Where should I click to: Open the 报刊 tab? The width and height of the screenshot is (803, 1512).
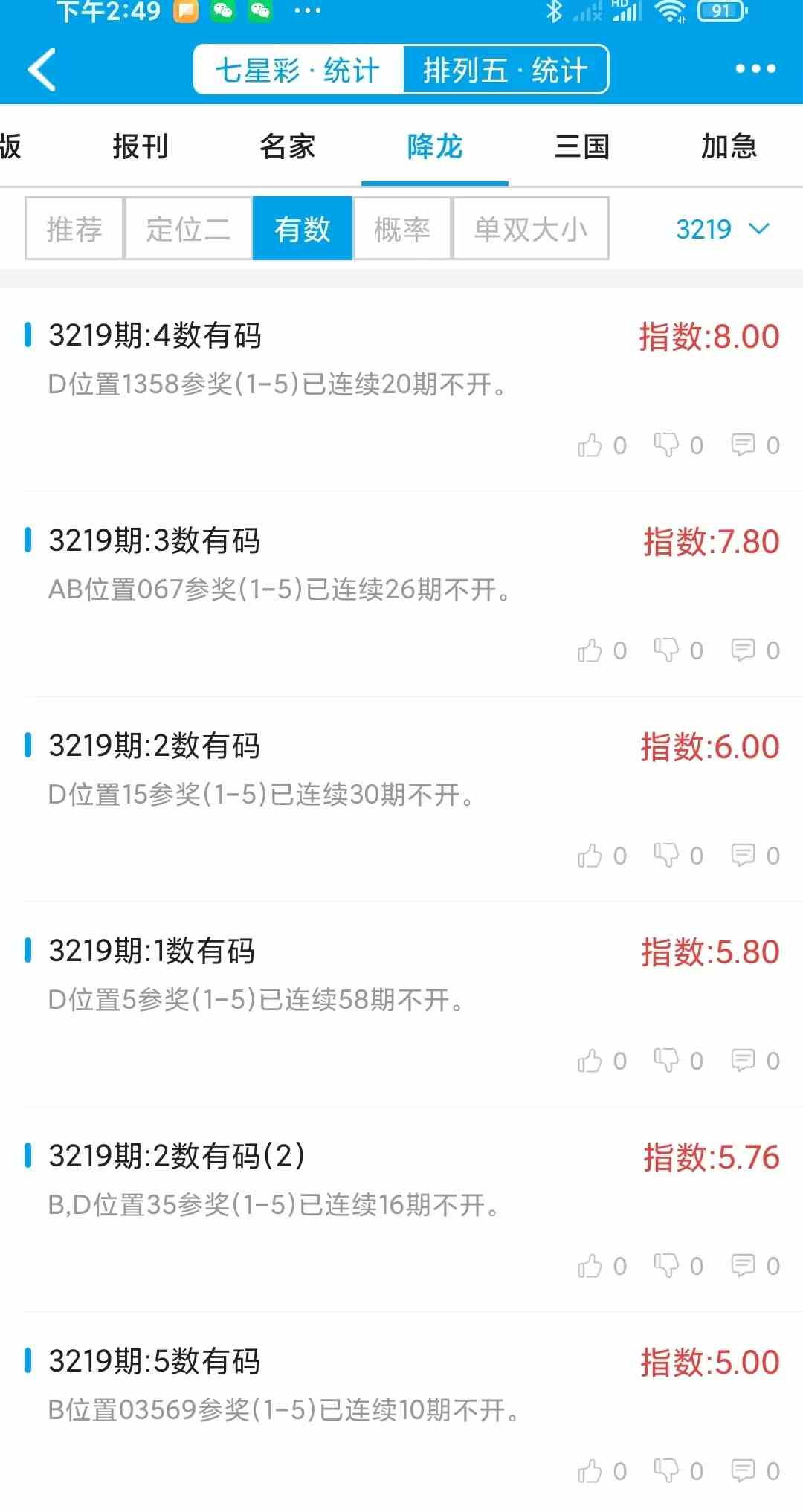141,146
